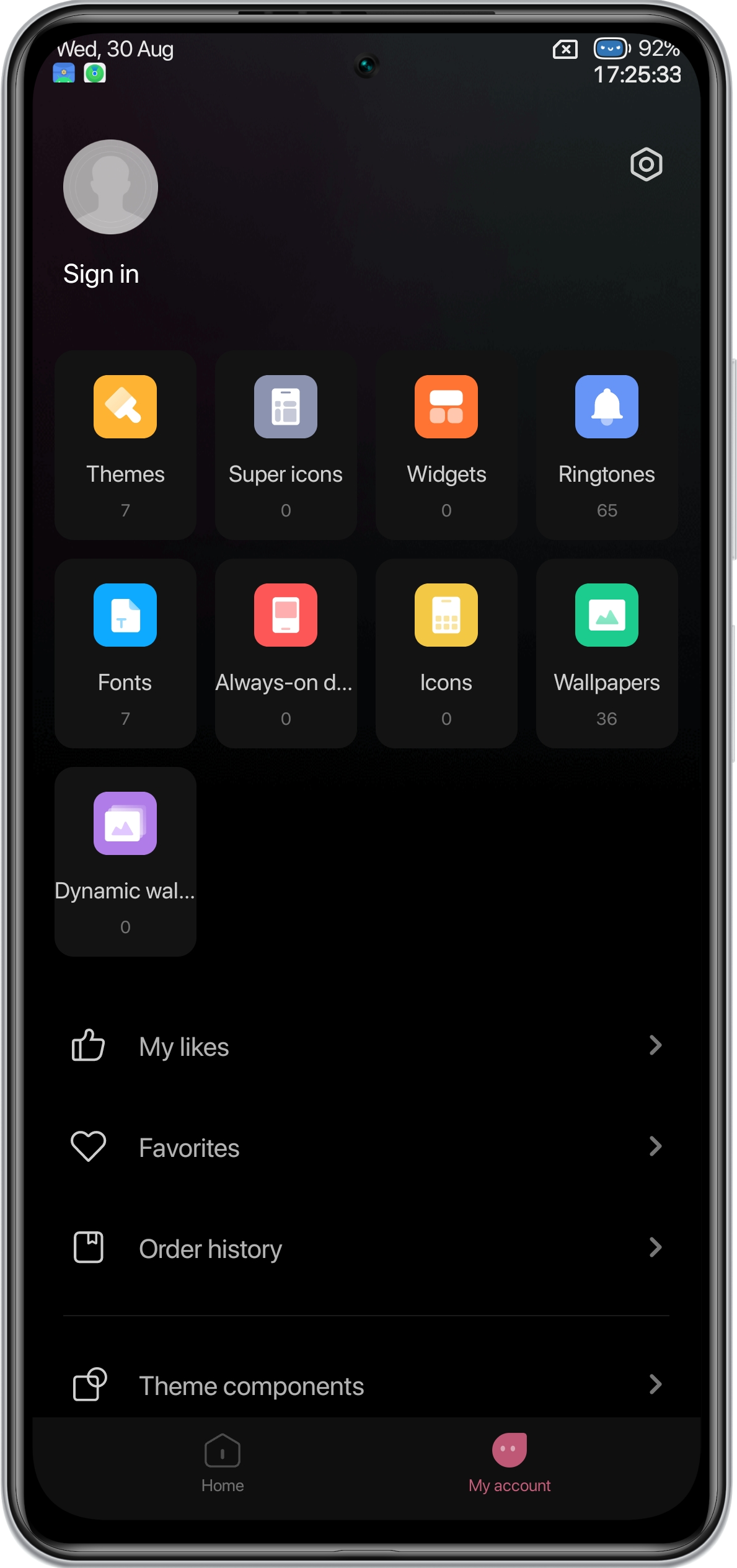Screen dimensions: 737x1568
Task: Open the Ringtones category
Action: point(607,445)
